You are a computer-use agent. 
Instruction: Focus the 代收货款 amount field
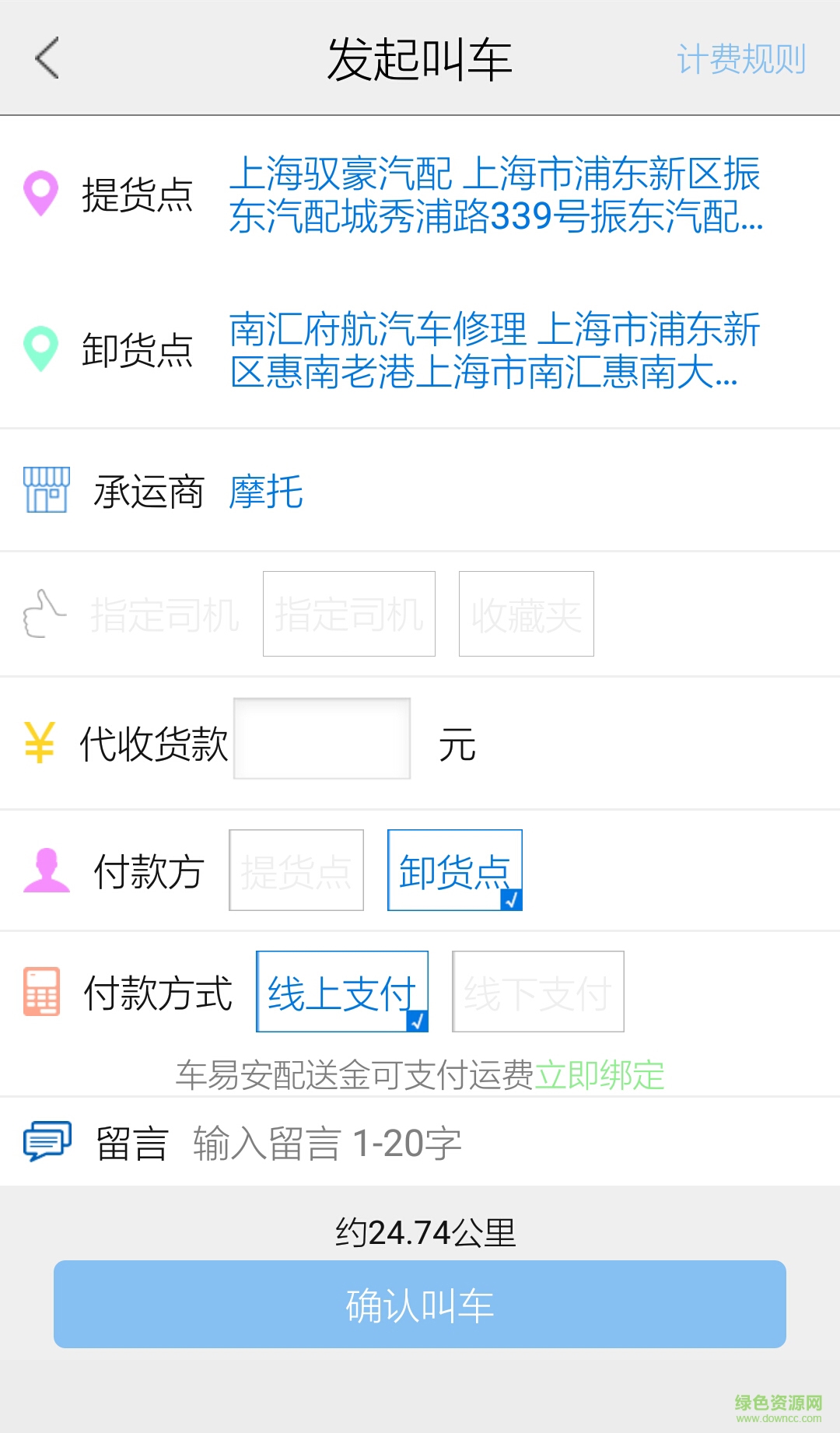coord(322,738)
